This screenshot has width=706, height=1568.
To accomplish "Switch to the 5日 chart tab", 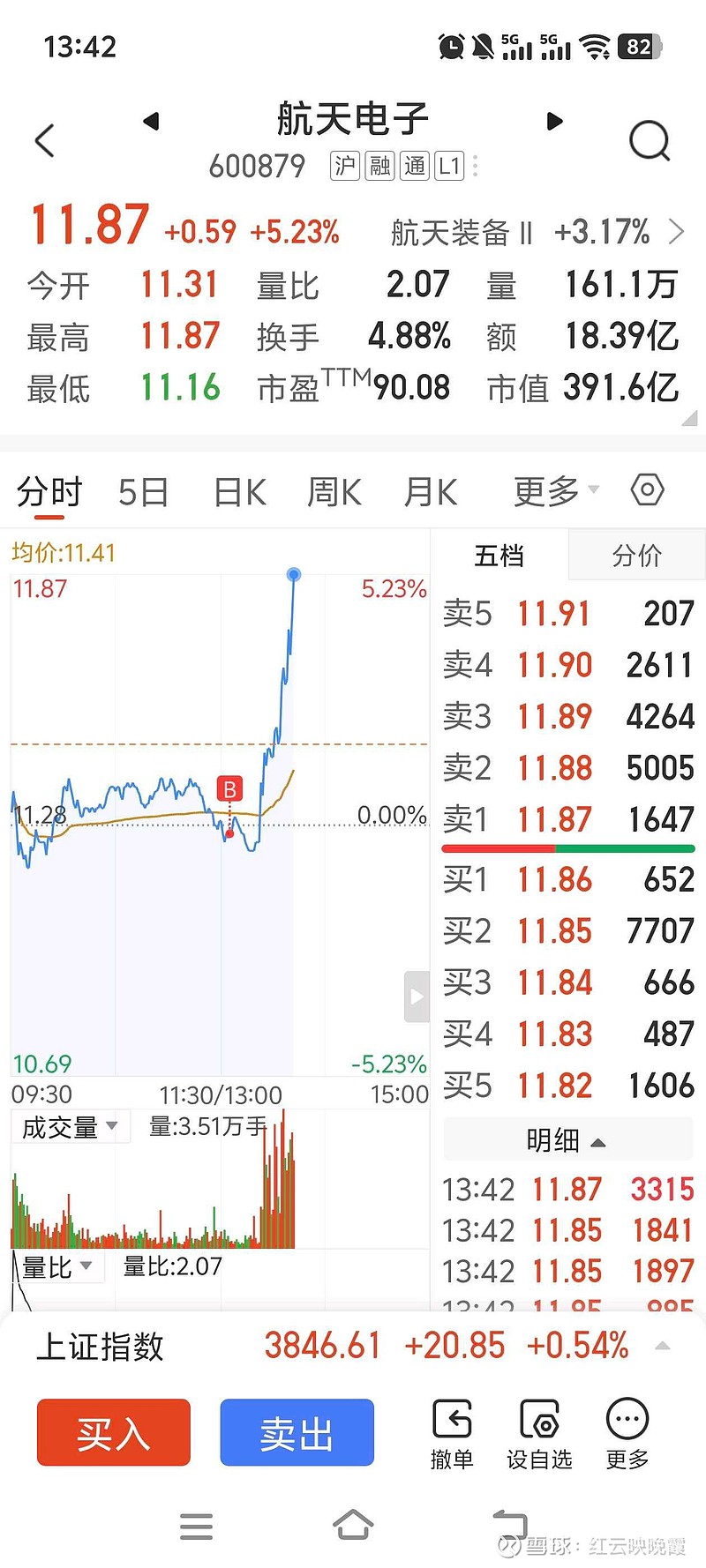I will point(143,492).
